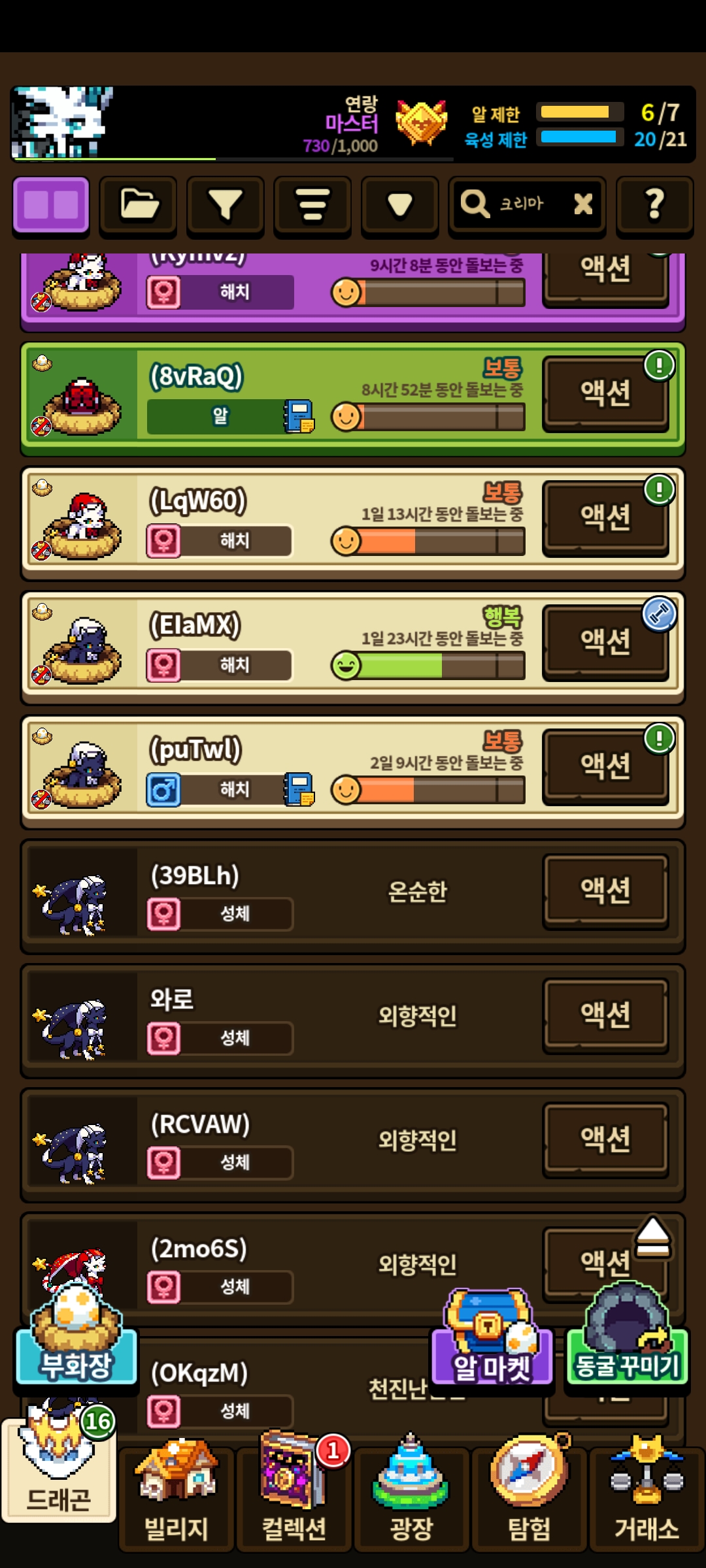Tap 액션 button for dragon puTwl
The image size is (706, 1568).
605,766
